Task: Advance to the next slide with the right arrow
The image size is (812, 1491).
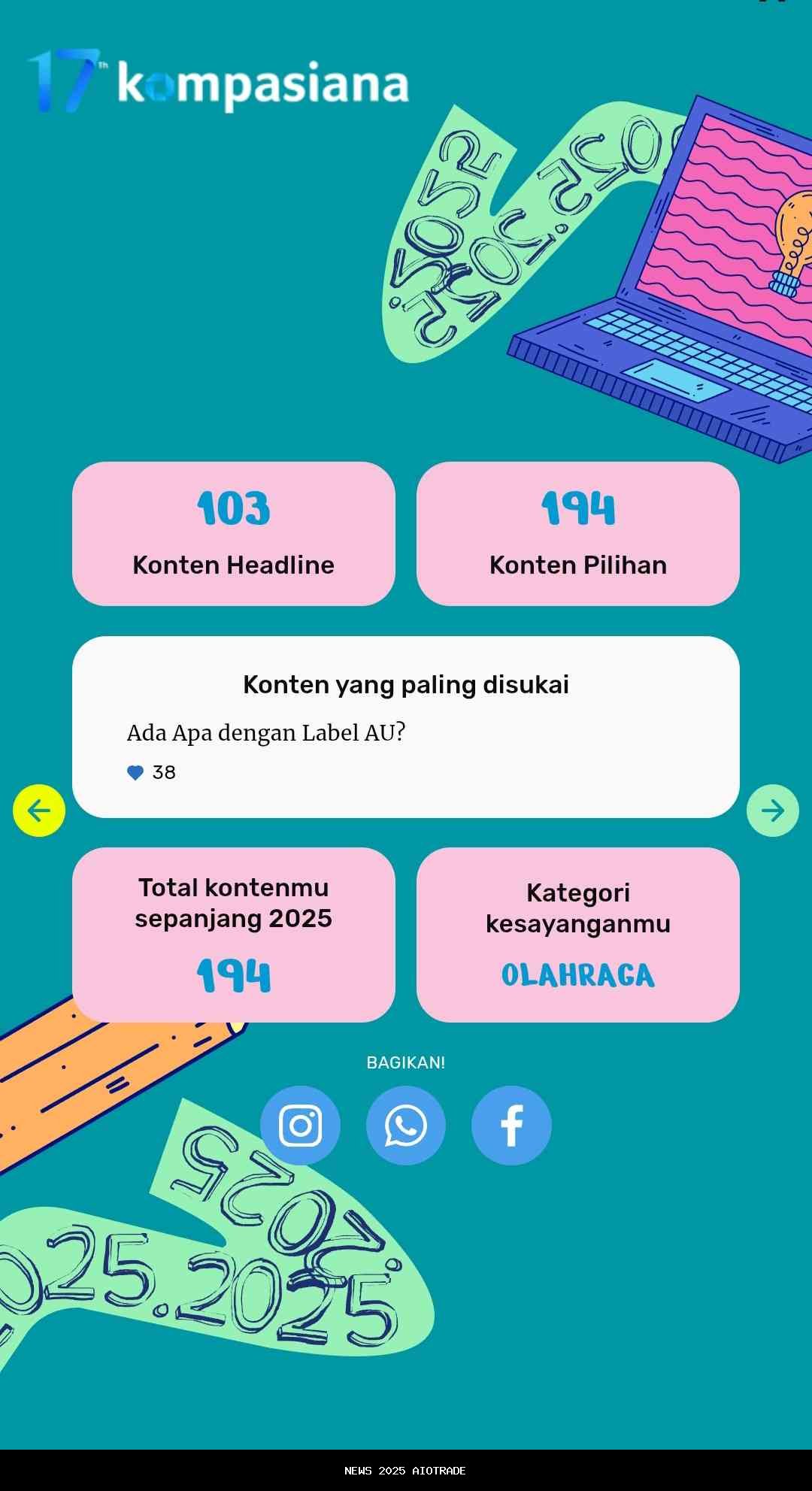Action: click(x=773, y=810)
